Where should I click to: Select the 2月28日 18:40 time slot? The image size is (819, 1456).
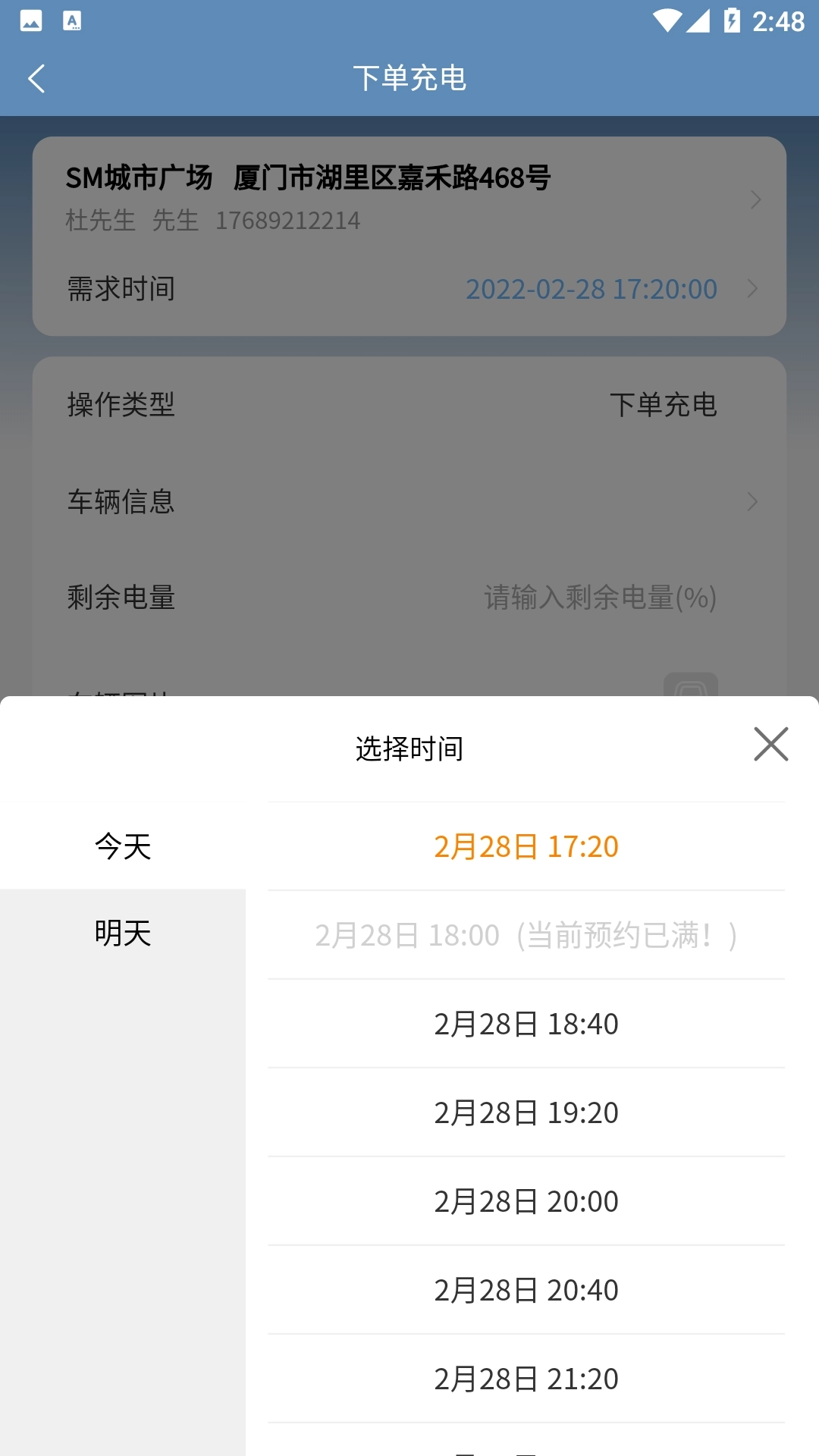[x=526, y=1023]
